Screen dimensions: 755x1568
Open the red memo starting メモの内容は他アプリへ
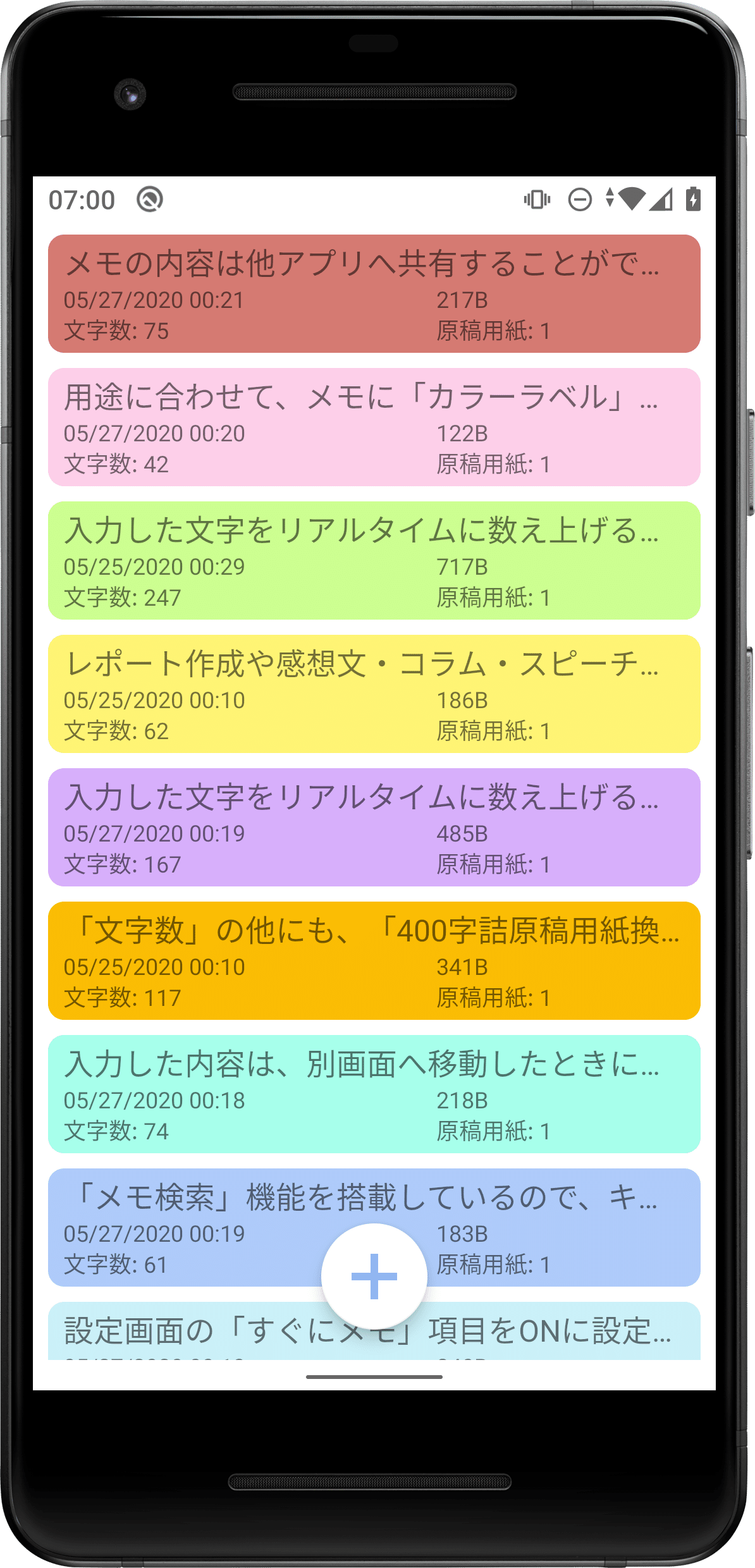click(374, 293)
